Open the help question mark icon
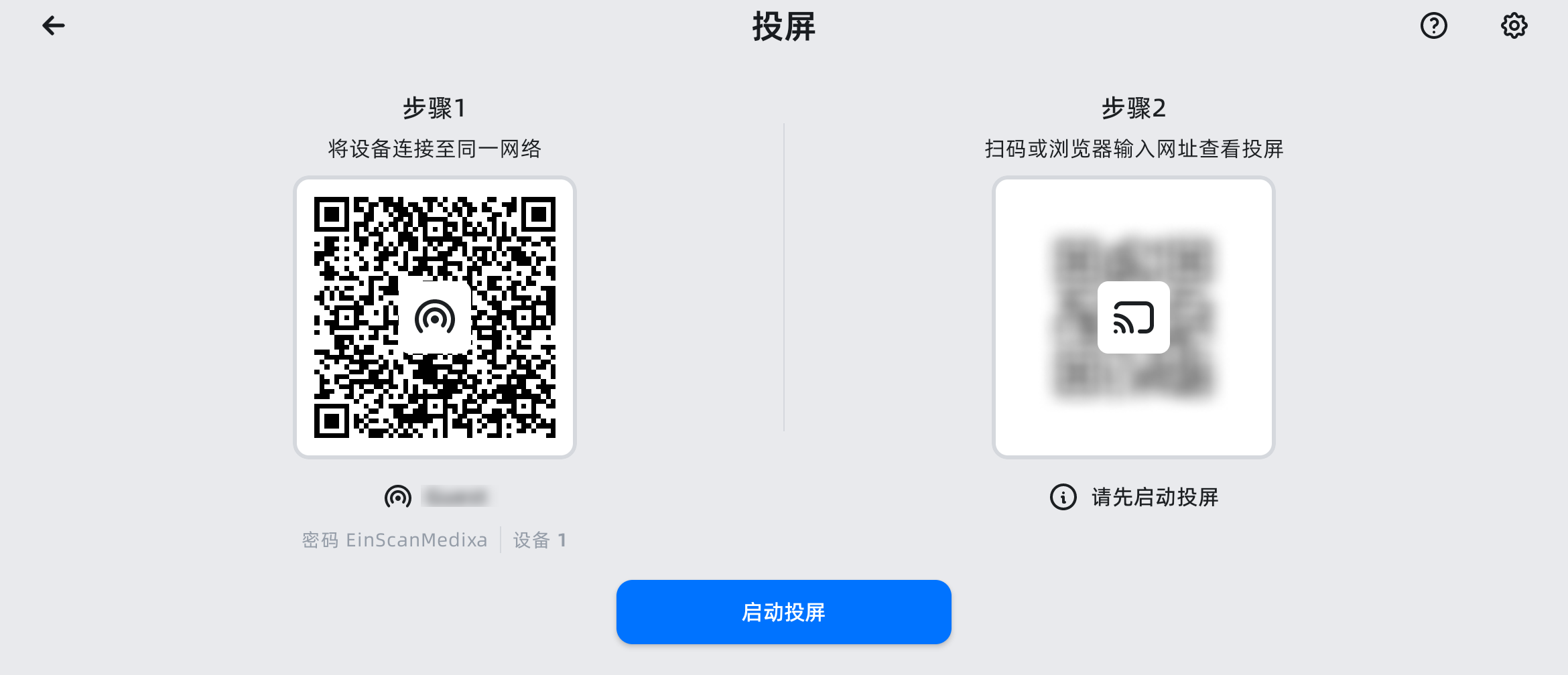 point(1433,26)
